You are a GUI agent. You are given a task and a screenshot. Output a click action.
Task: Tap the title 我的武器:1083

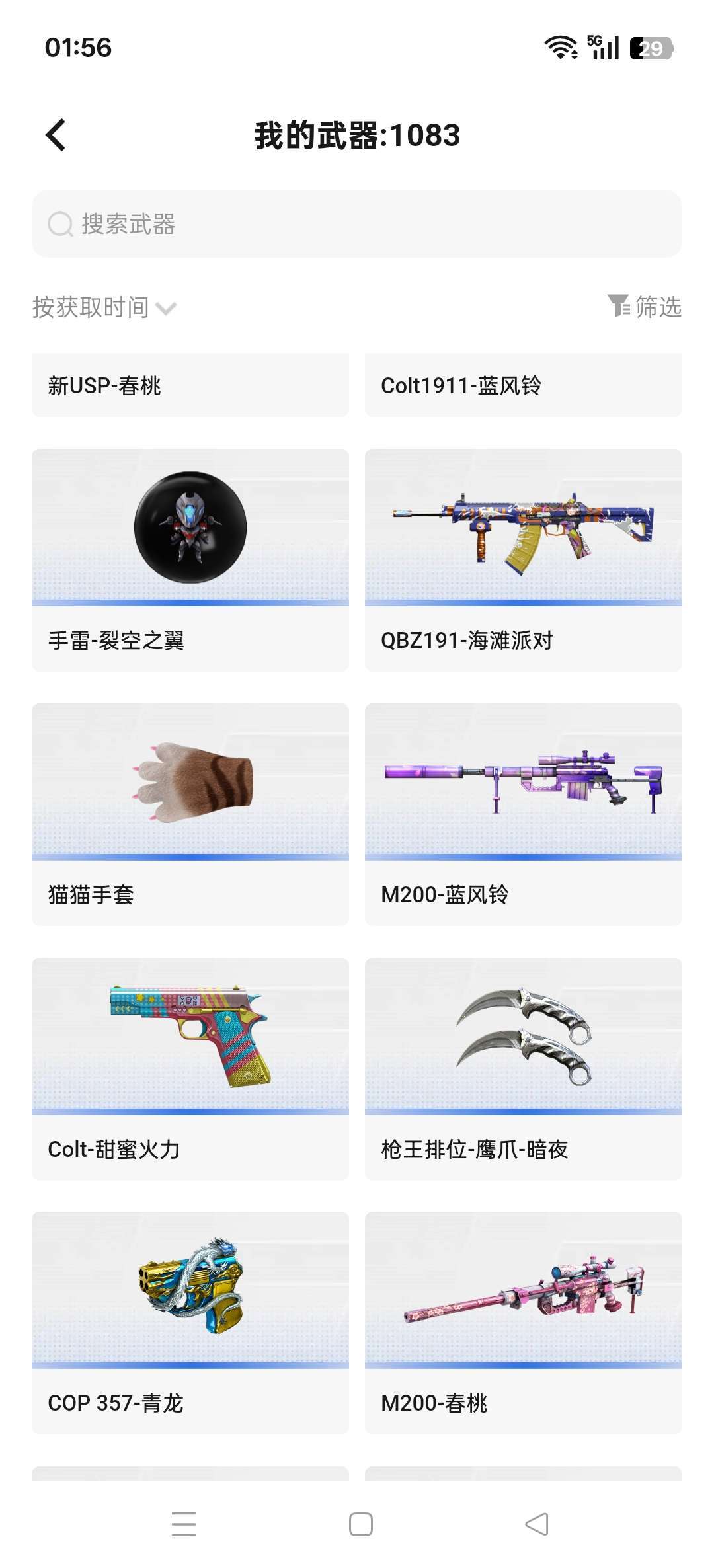(357, 137)
